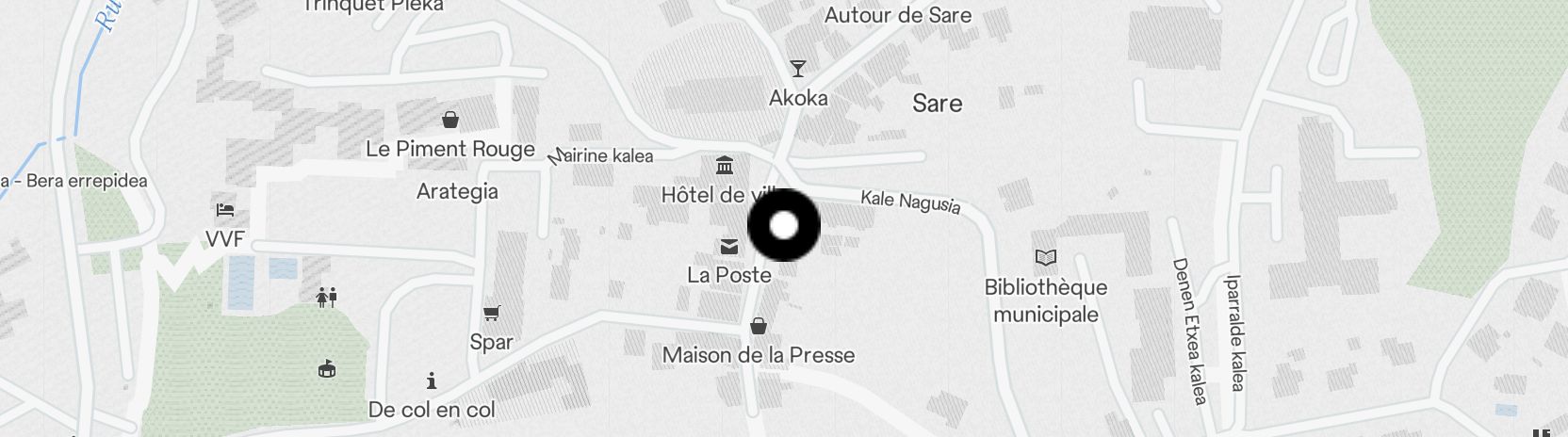
Task: Tap the black circular location marker
Action: 783,226
